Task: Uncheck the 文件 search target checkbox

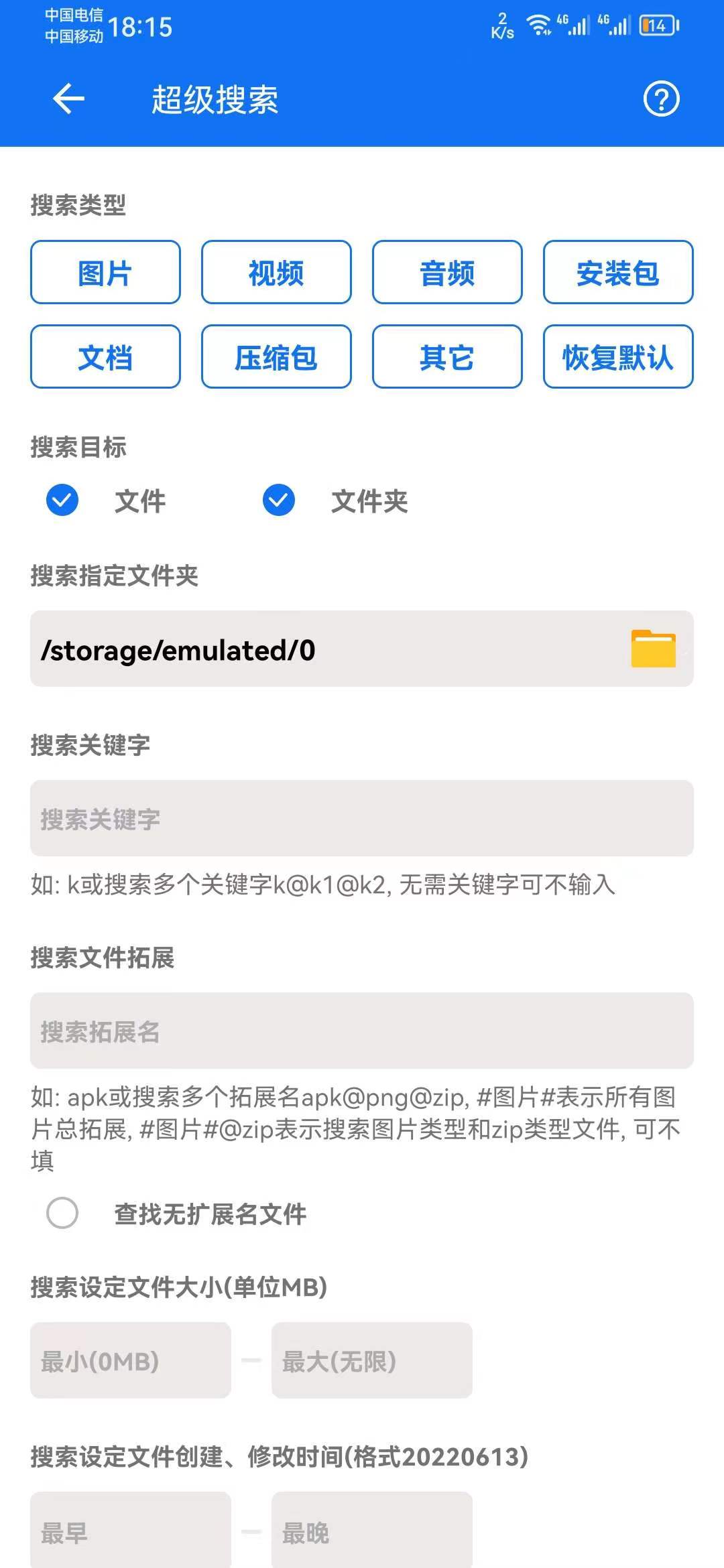Action: coord(62,500)
